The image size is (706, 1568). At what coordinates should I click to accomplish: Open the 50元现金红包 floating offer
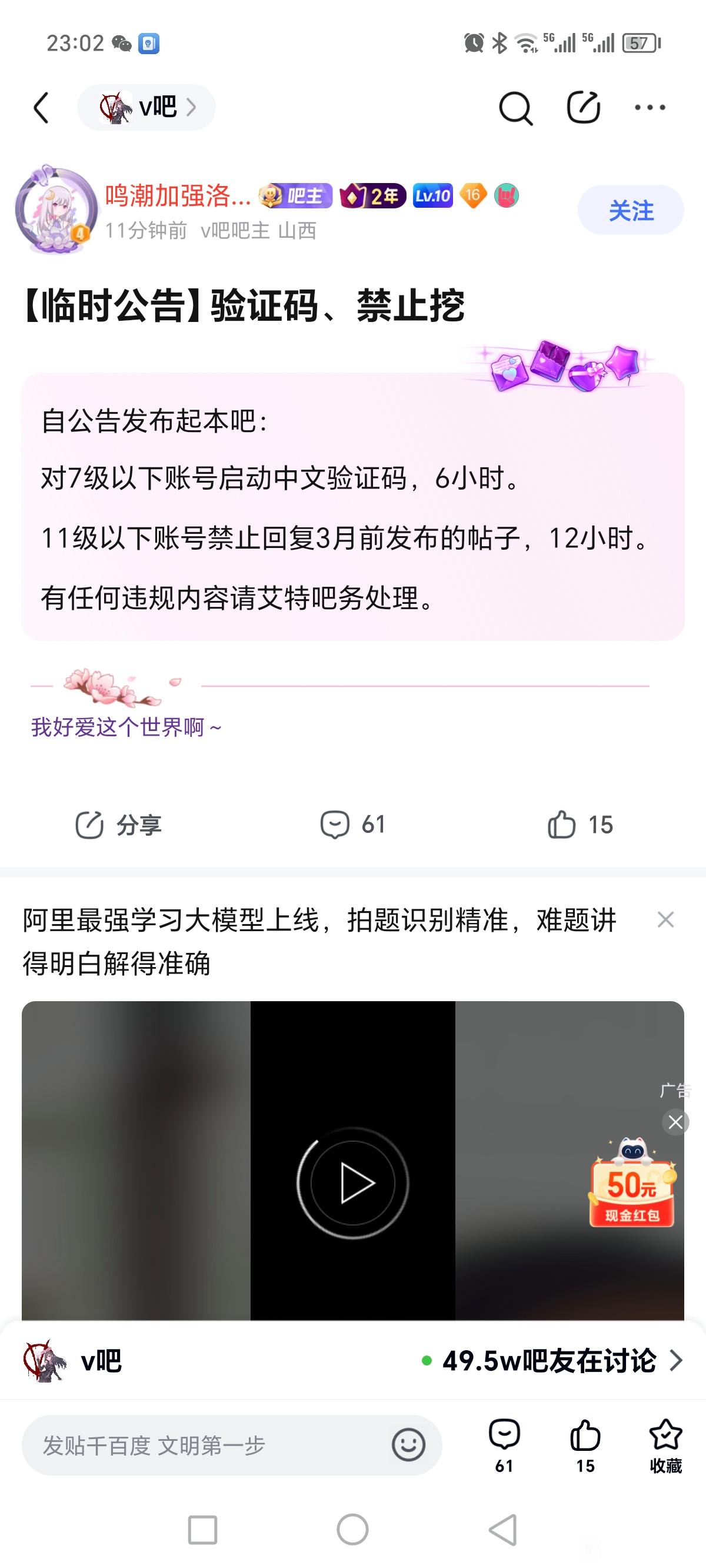631,1187
